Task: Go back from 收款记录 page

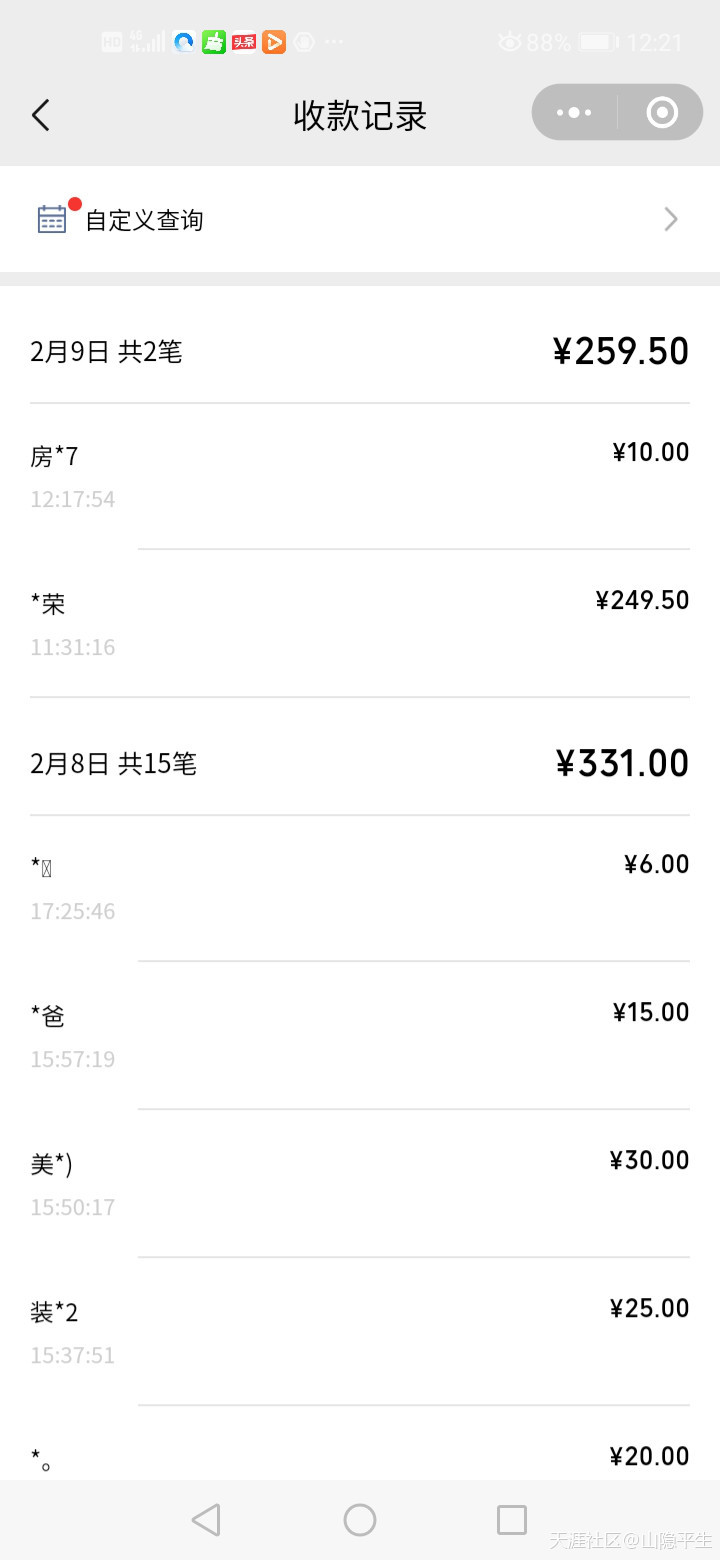Action: tap(40, 115)
